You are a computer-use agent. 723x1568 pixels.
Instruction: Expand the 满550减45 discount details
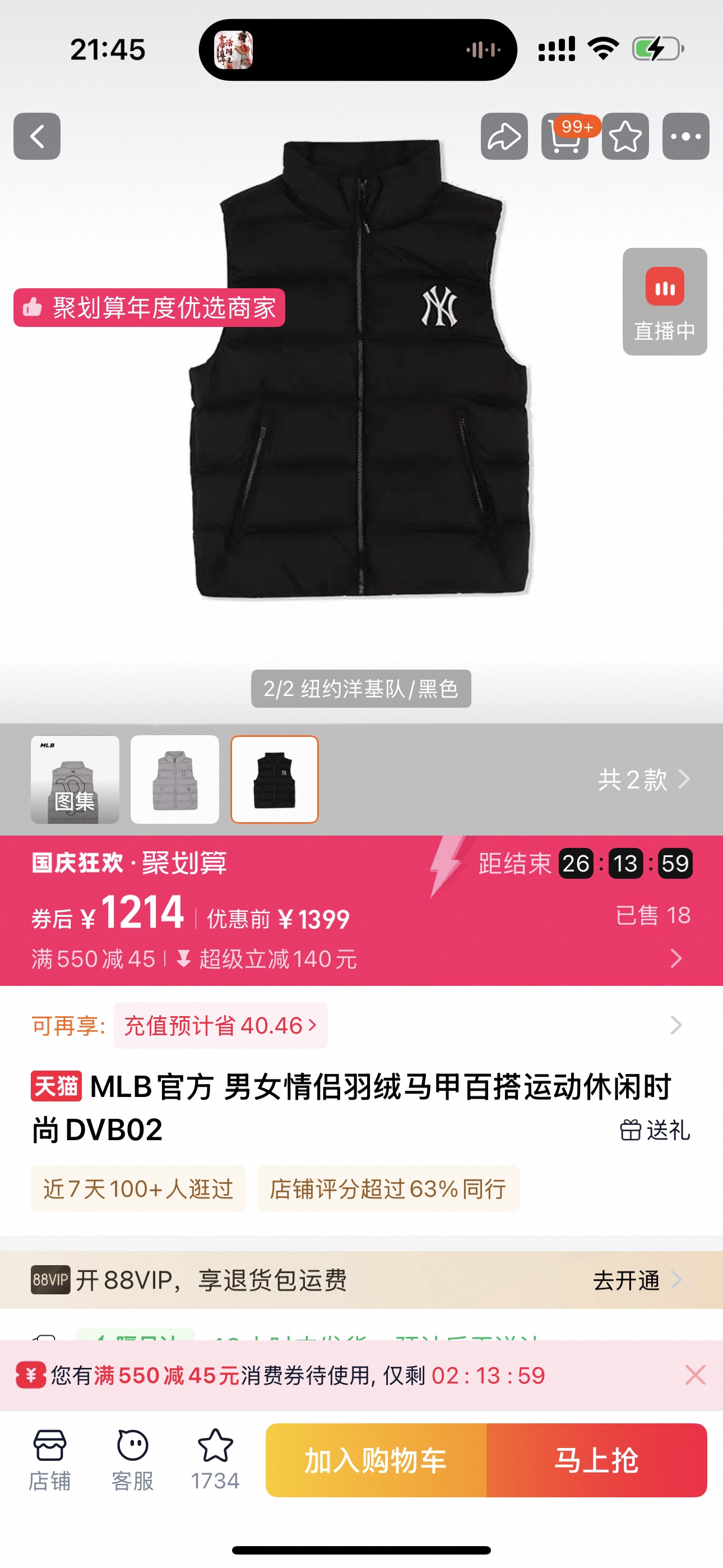[x=675, y=959]
